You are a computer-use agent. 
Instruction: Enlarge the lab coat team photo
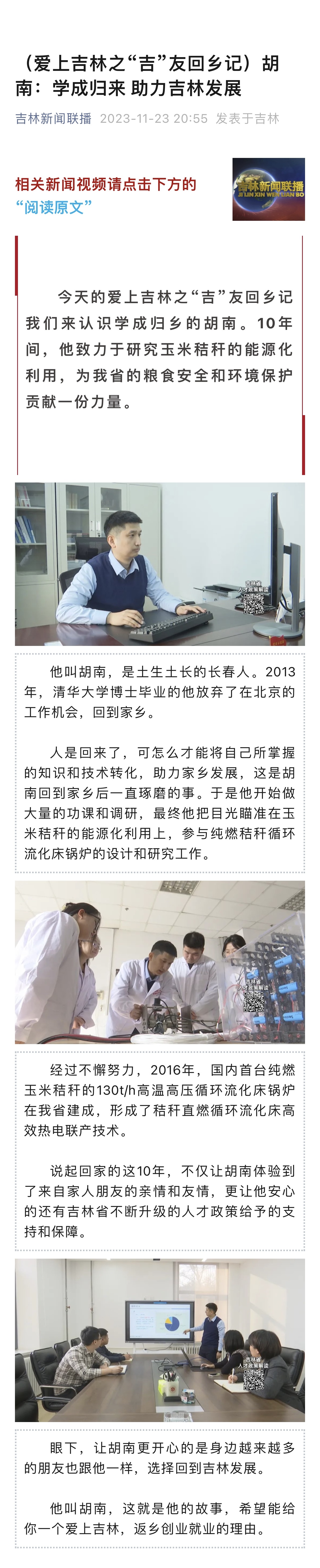click(x=160, y=962)
